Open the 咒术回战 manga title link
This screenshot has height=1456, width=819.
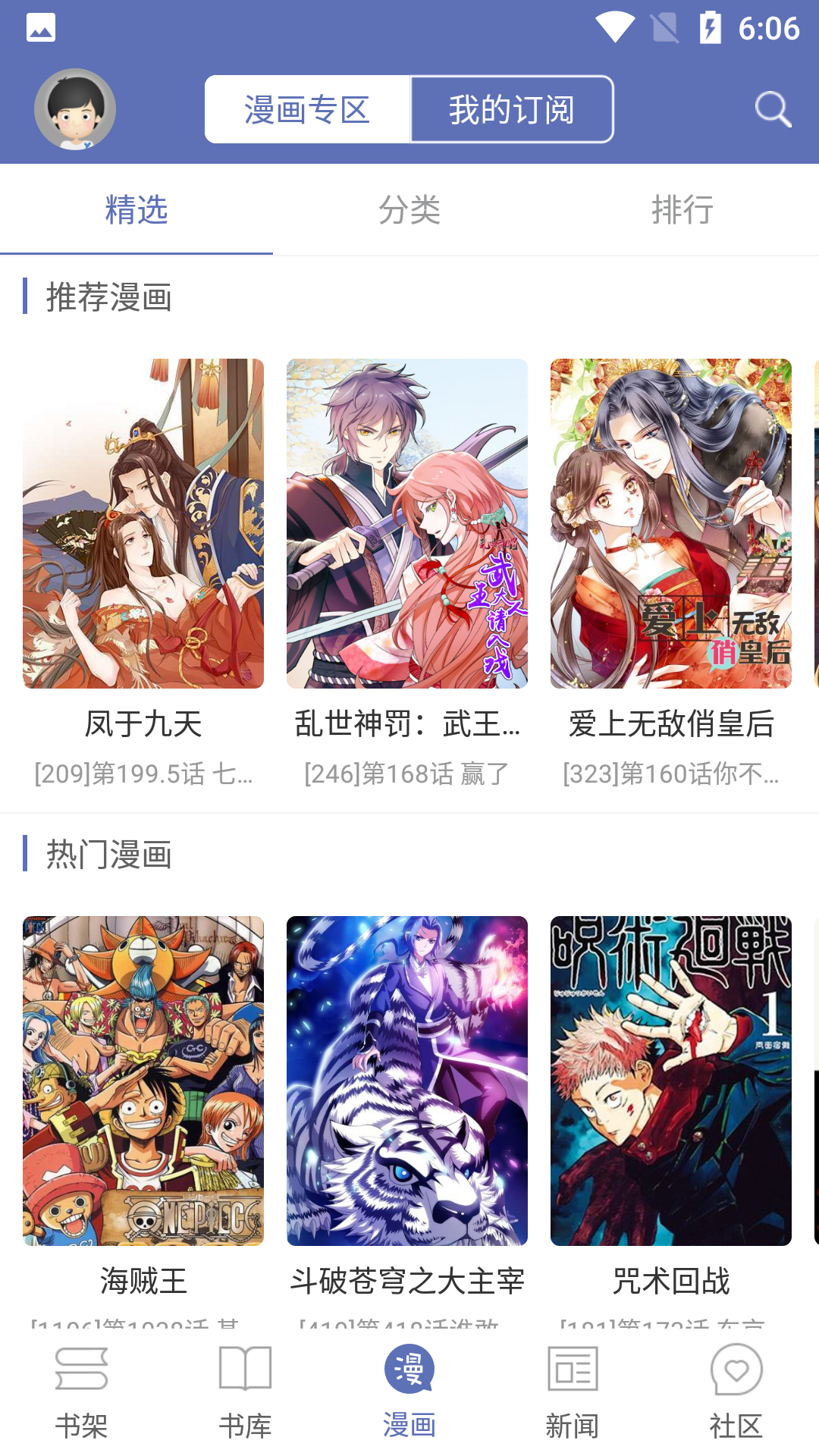coord(670,1280)
